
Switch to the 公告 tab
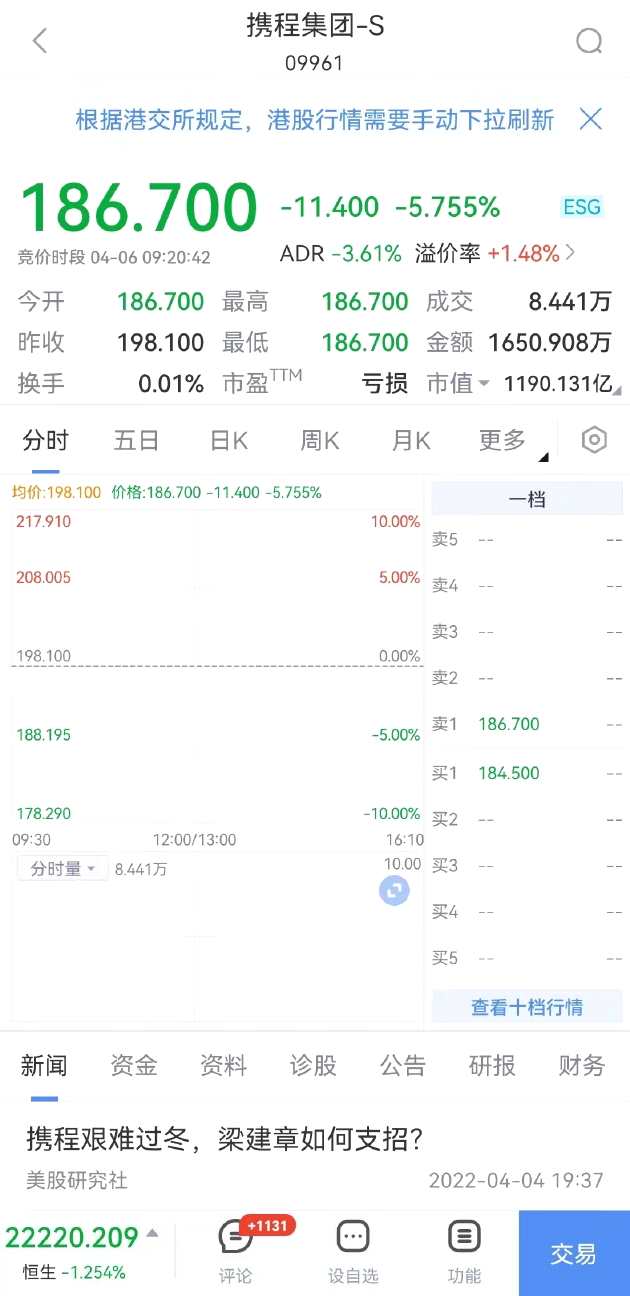403,1066
